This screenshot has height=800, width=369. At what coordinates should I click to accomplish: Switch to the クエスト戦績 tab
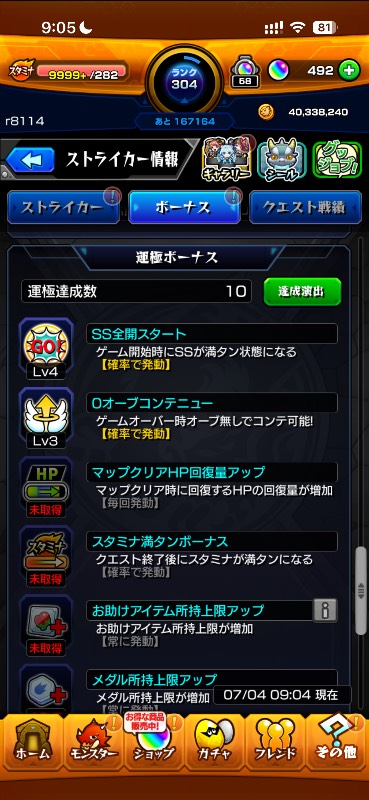click(305, 207)
